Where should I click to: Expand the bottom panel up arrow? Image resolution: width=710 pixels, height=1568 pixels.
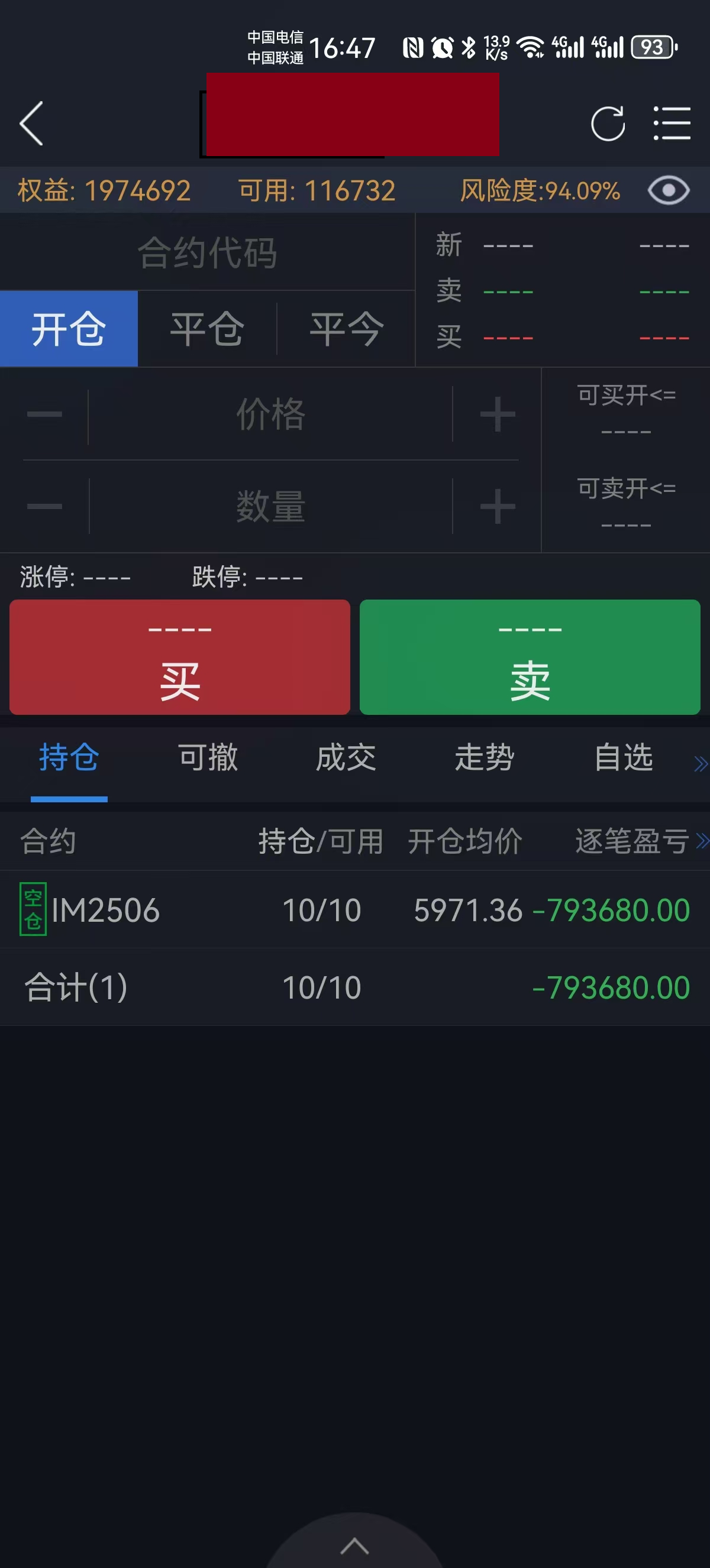pyautogui.click(x=354, y=1545)
